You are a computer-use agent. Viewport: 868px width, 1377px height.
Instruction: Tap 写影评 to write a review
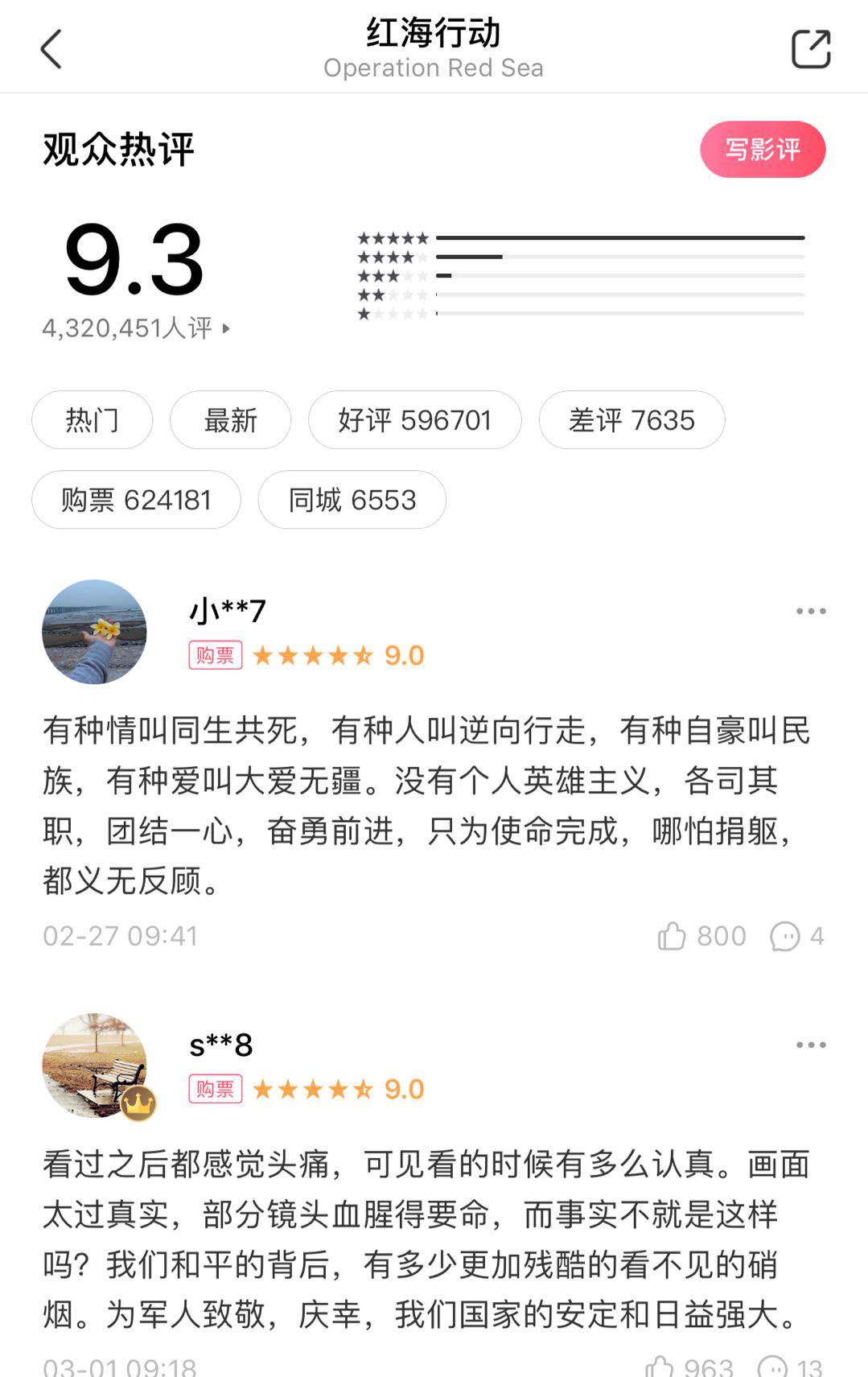tap(762, 150)
